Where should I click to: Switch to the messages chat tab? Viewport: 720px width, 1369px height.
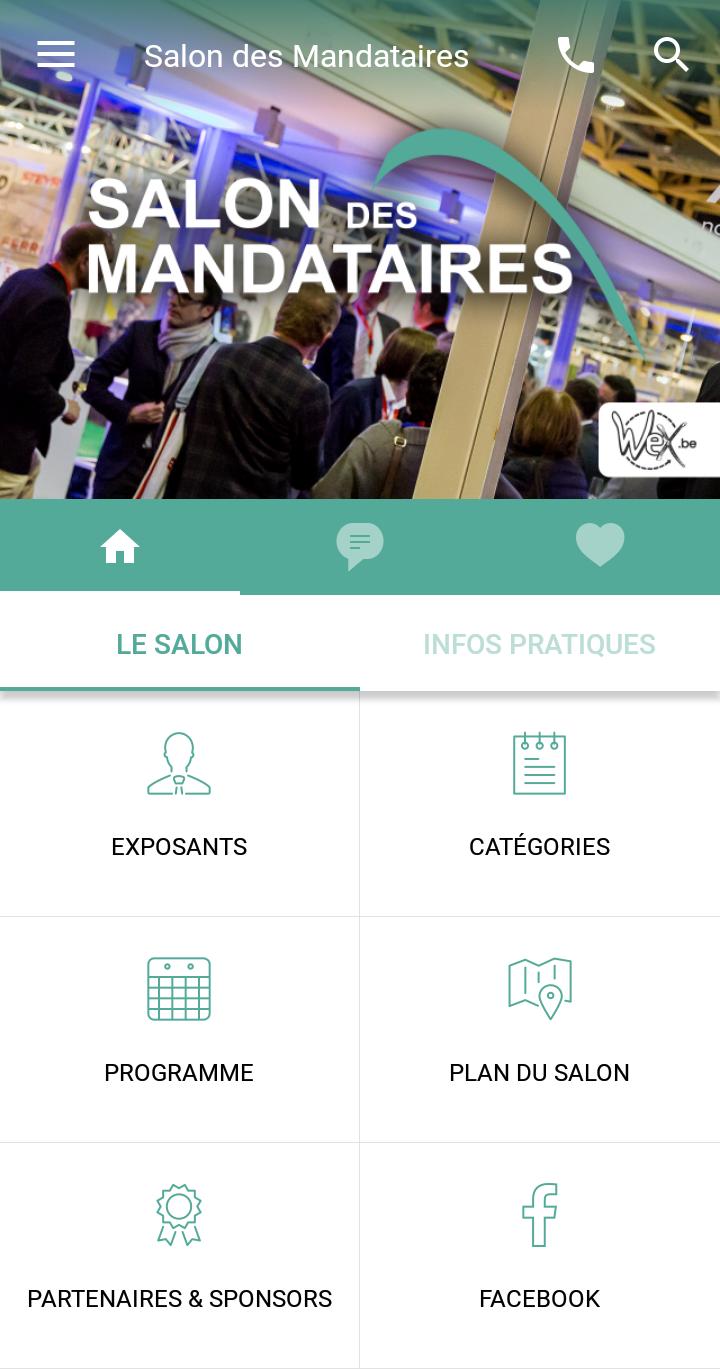[360, 546]
